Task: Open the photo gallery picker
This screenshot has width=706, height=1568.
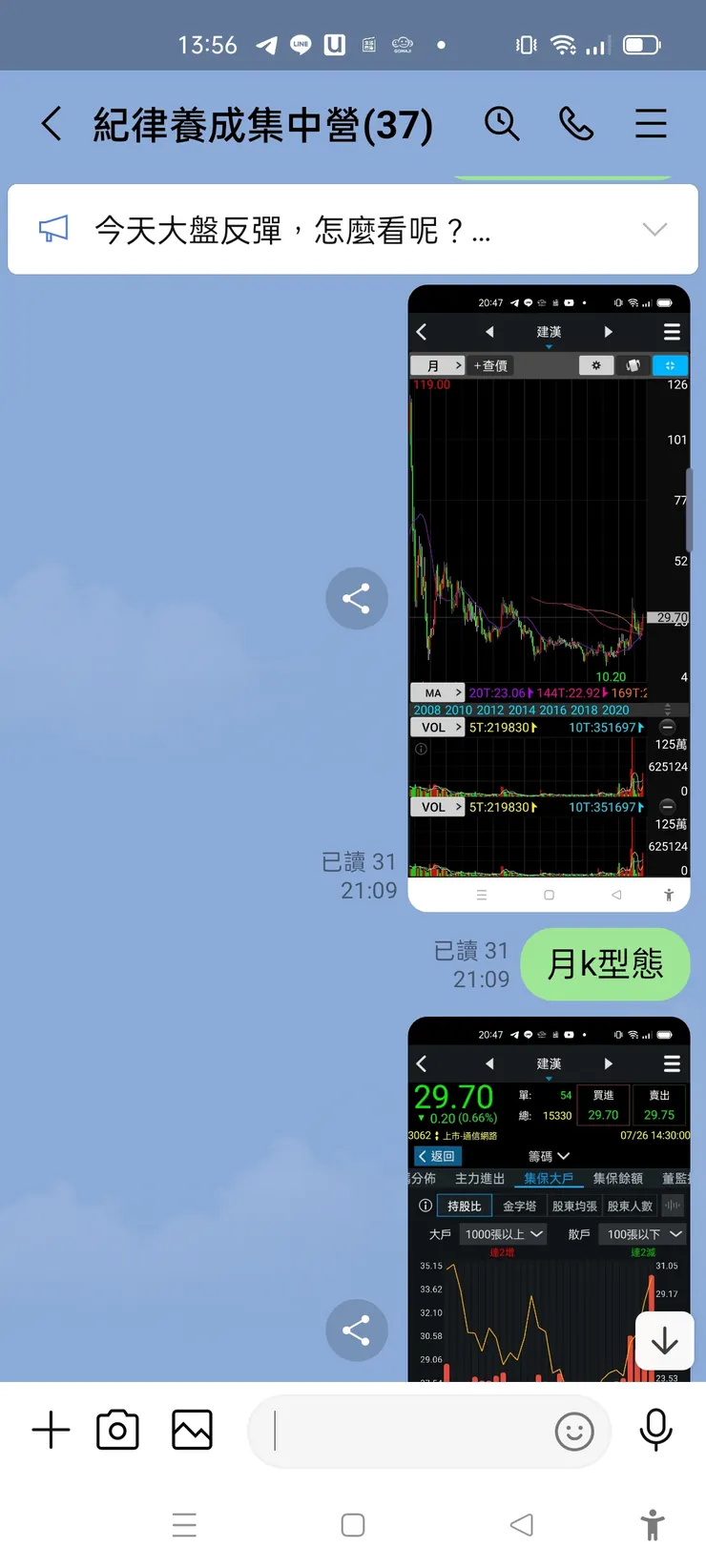Action: pos(191,1430)
